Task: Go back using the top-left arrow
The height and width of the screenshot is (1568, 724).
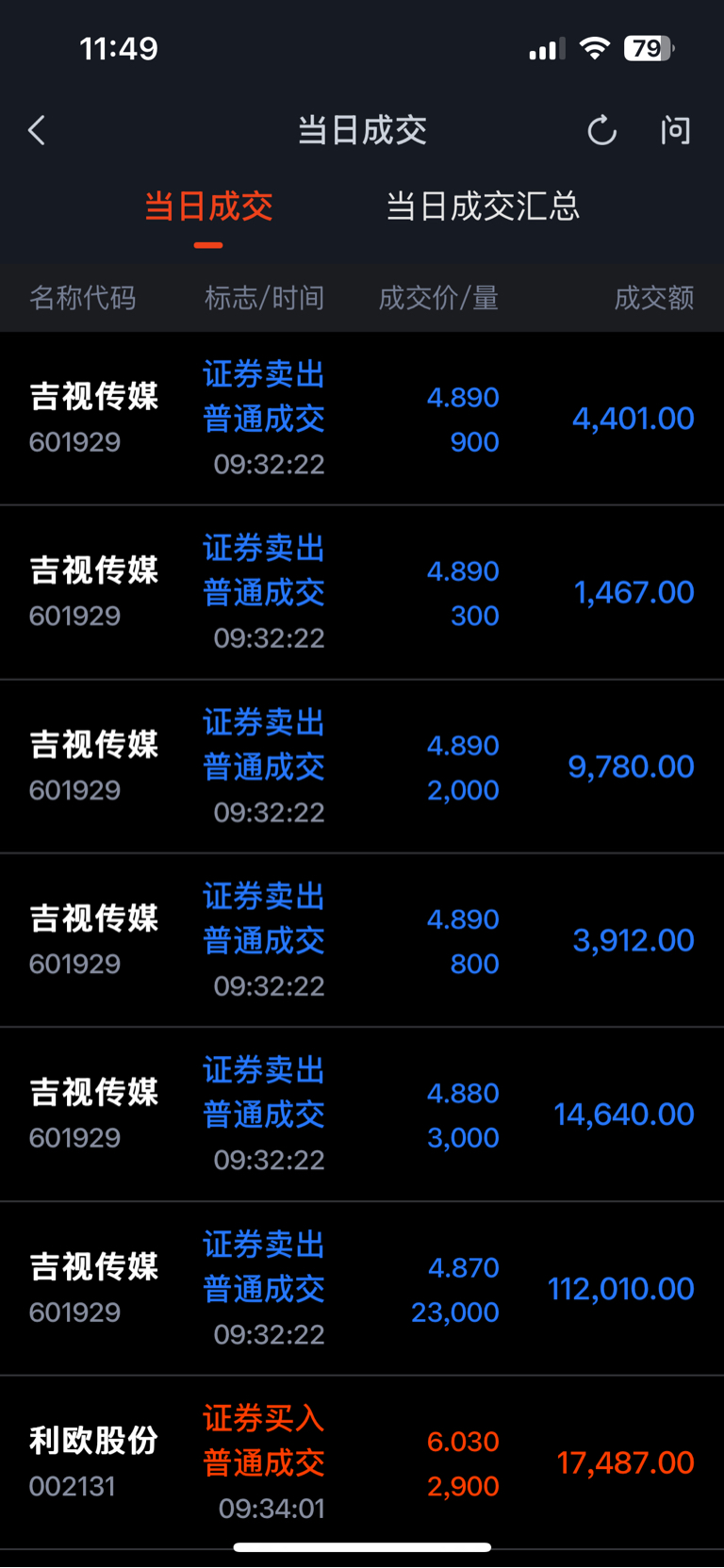Action: [x=37, y=130]
